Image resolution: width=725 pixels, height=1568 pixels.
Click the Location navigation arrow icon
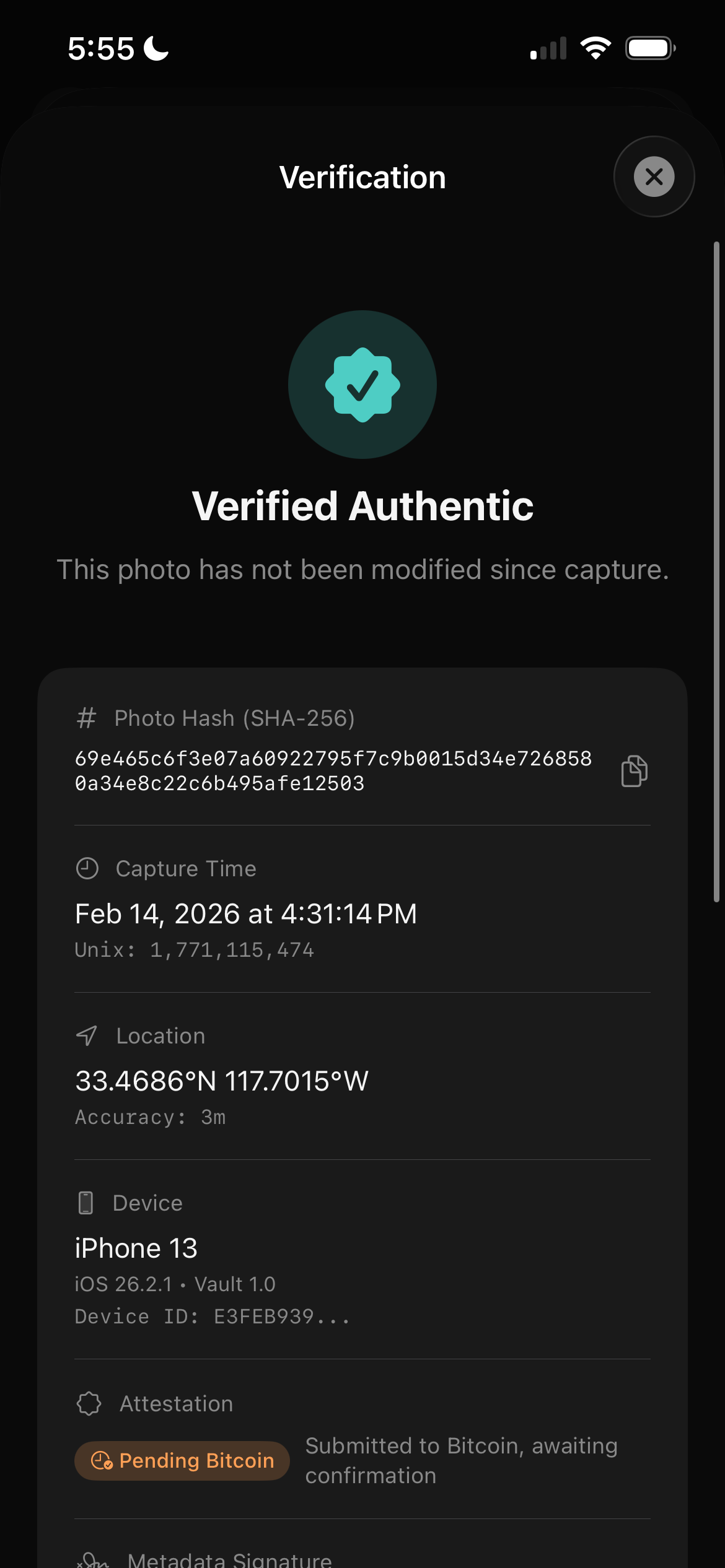click(87, 1036)
